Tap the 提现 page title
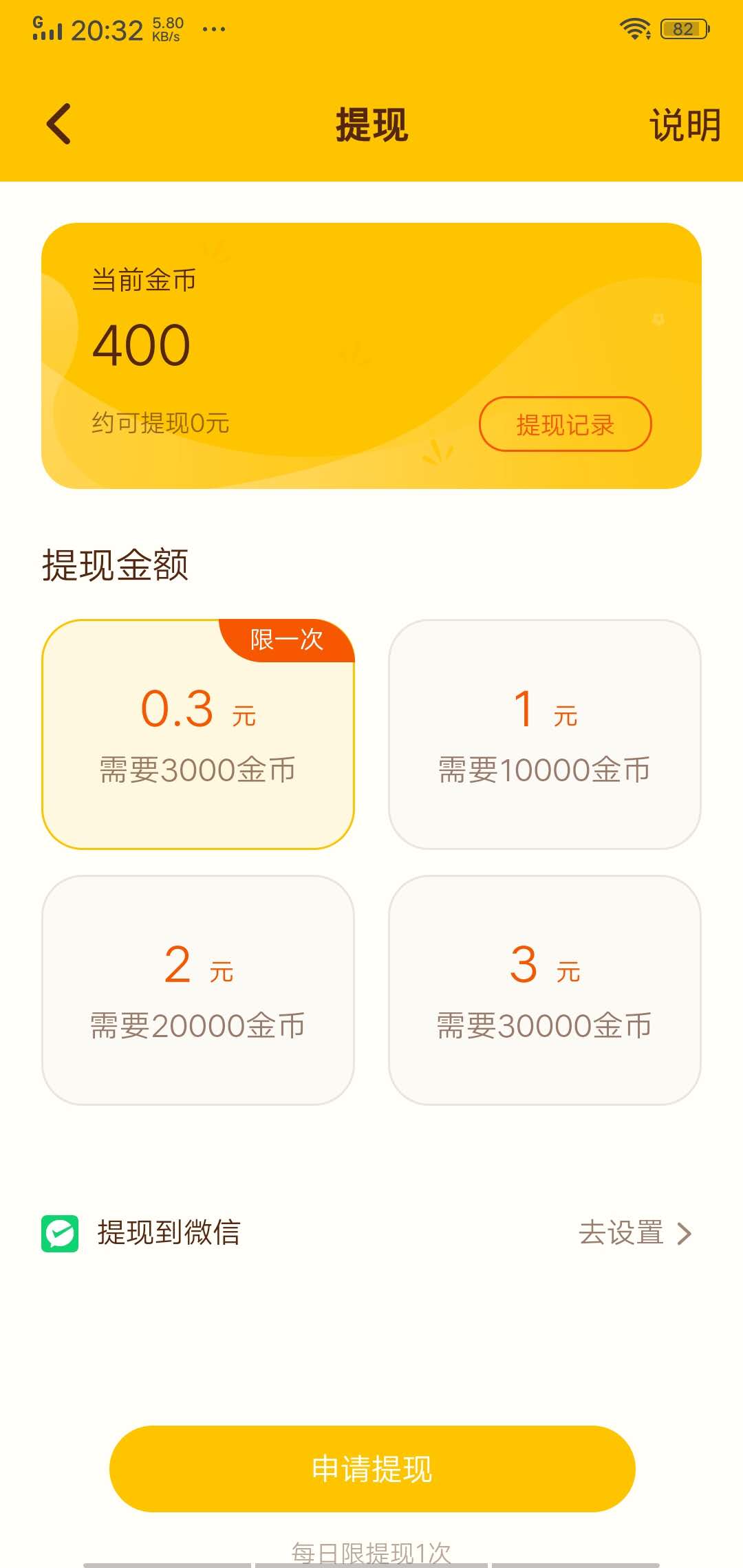The height and width of the screenshot is (1568, 743). pyautogui.click(x=371, y=124)
